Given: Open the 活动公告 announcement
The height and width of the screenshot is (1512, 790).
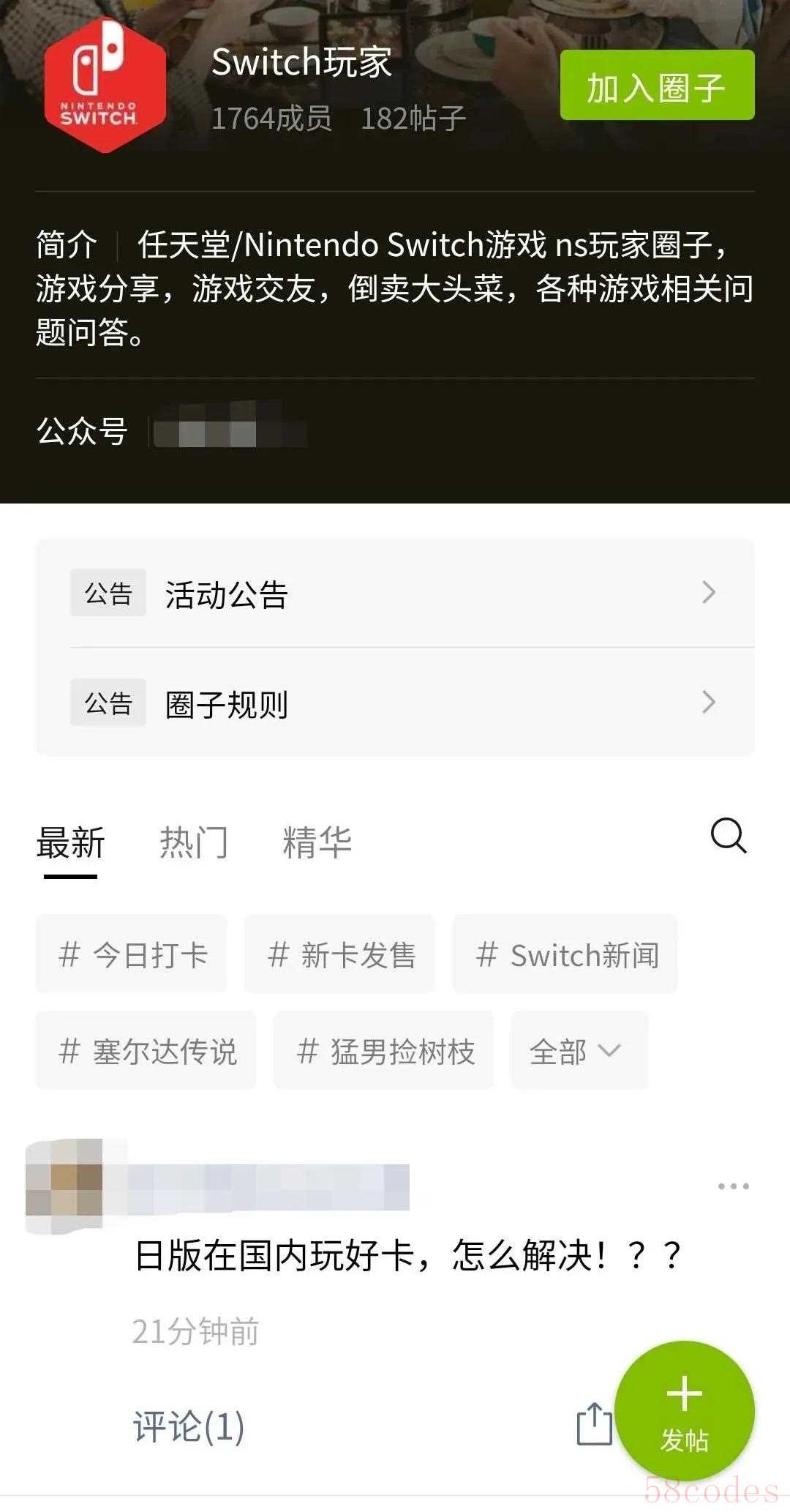Looking at the screenshot, I should pyautogui.click(x=395, y=594).
